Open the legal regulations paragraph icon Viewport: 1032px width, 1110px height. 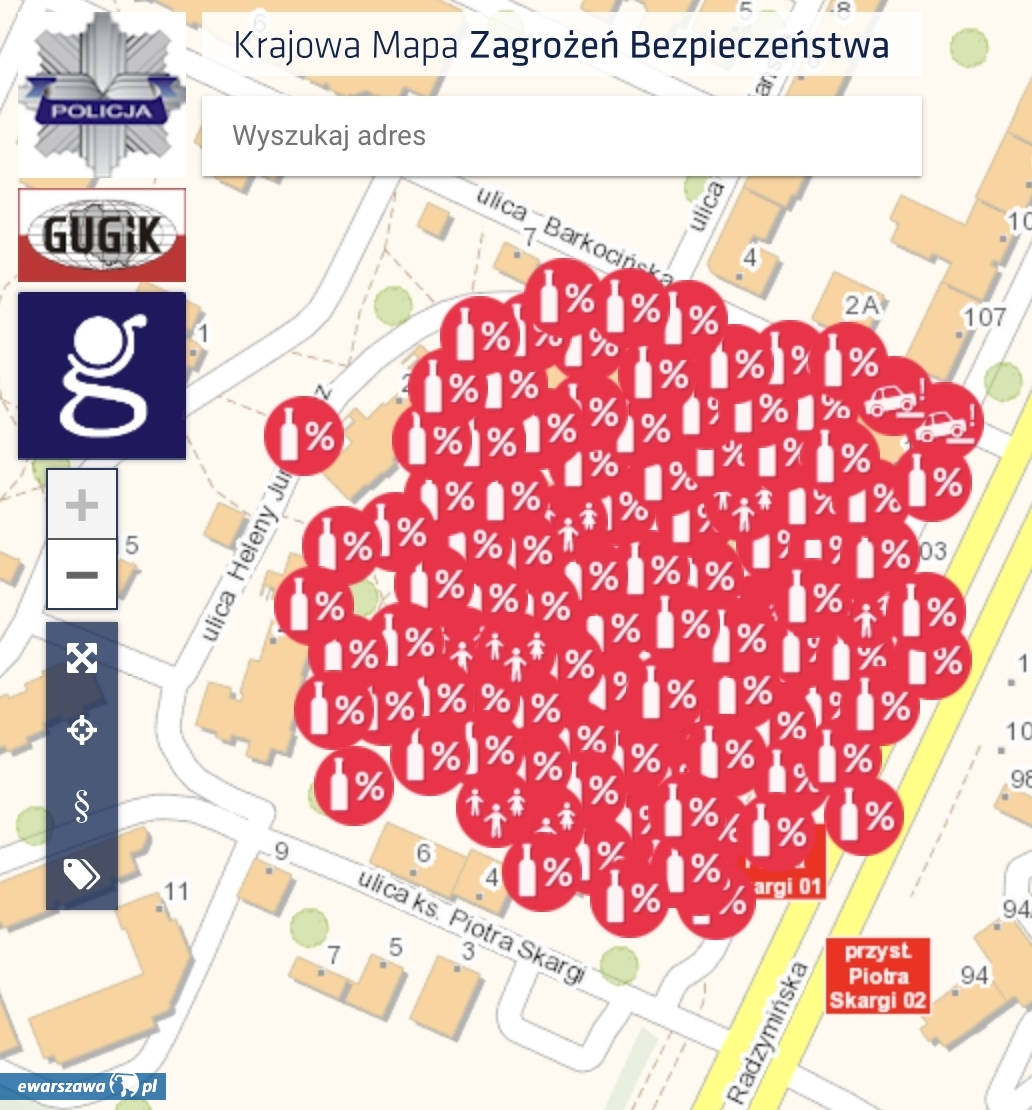(82, 803)
